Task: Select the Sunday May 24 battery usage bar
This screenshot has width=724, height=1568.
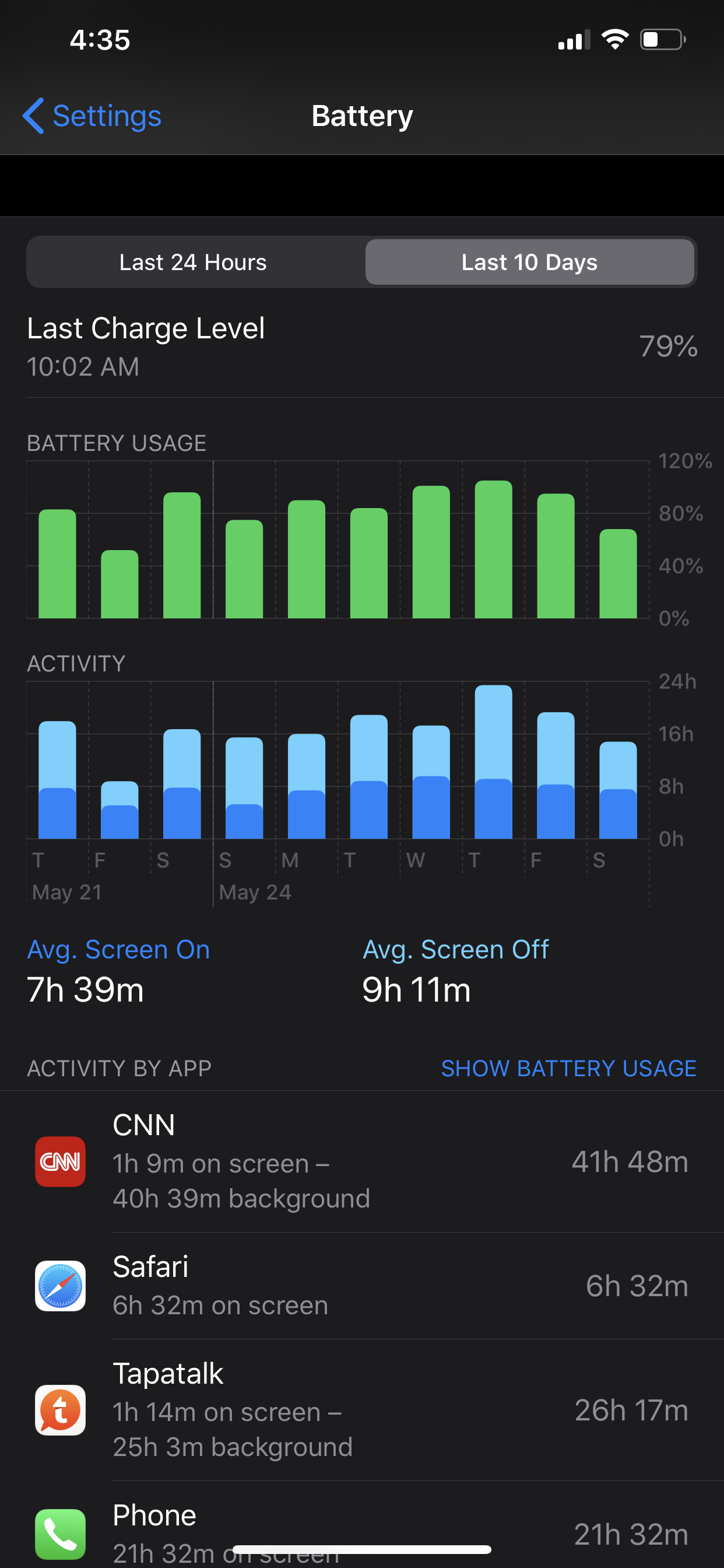Action: [244, 569]
